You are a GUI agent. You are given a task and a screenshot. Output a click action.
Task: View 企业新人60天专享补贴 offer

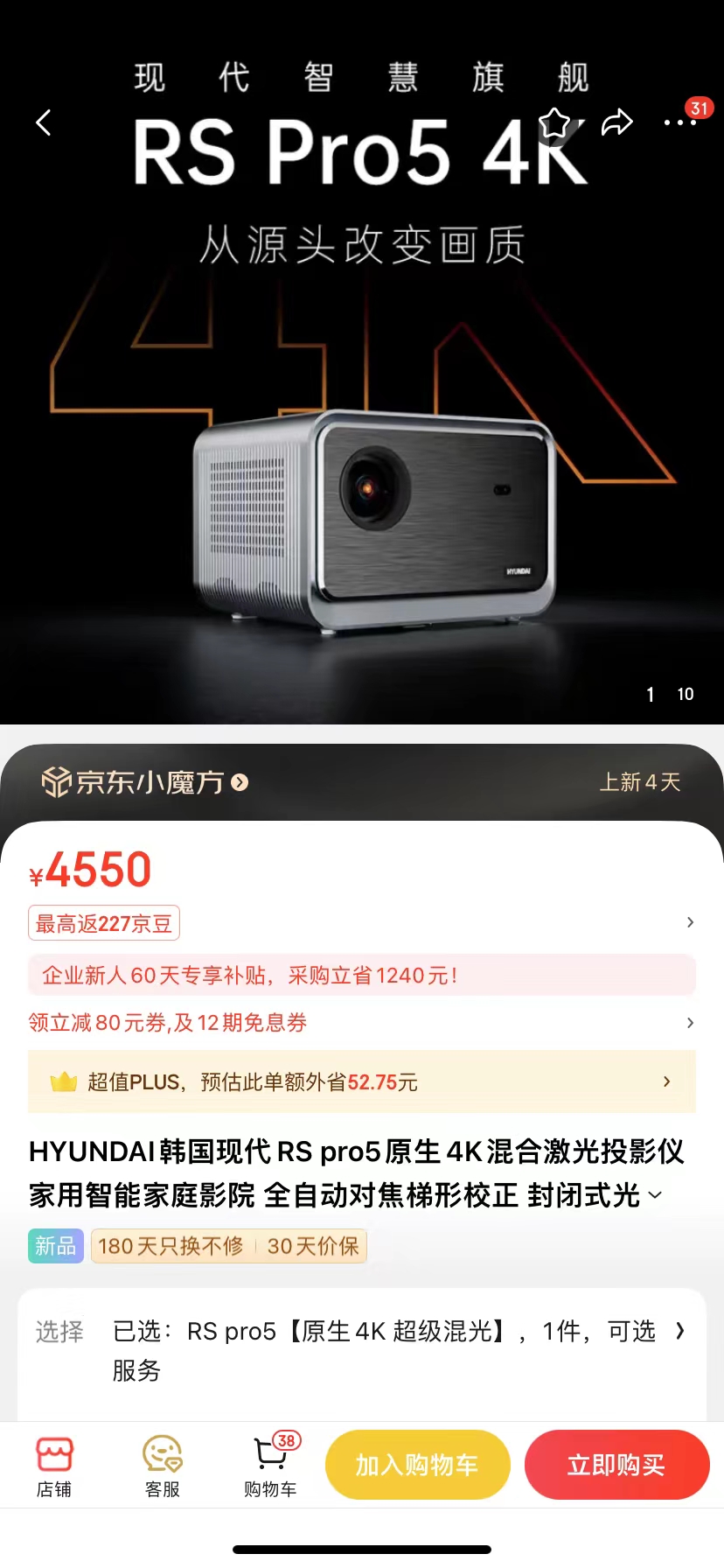361,976
